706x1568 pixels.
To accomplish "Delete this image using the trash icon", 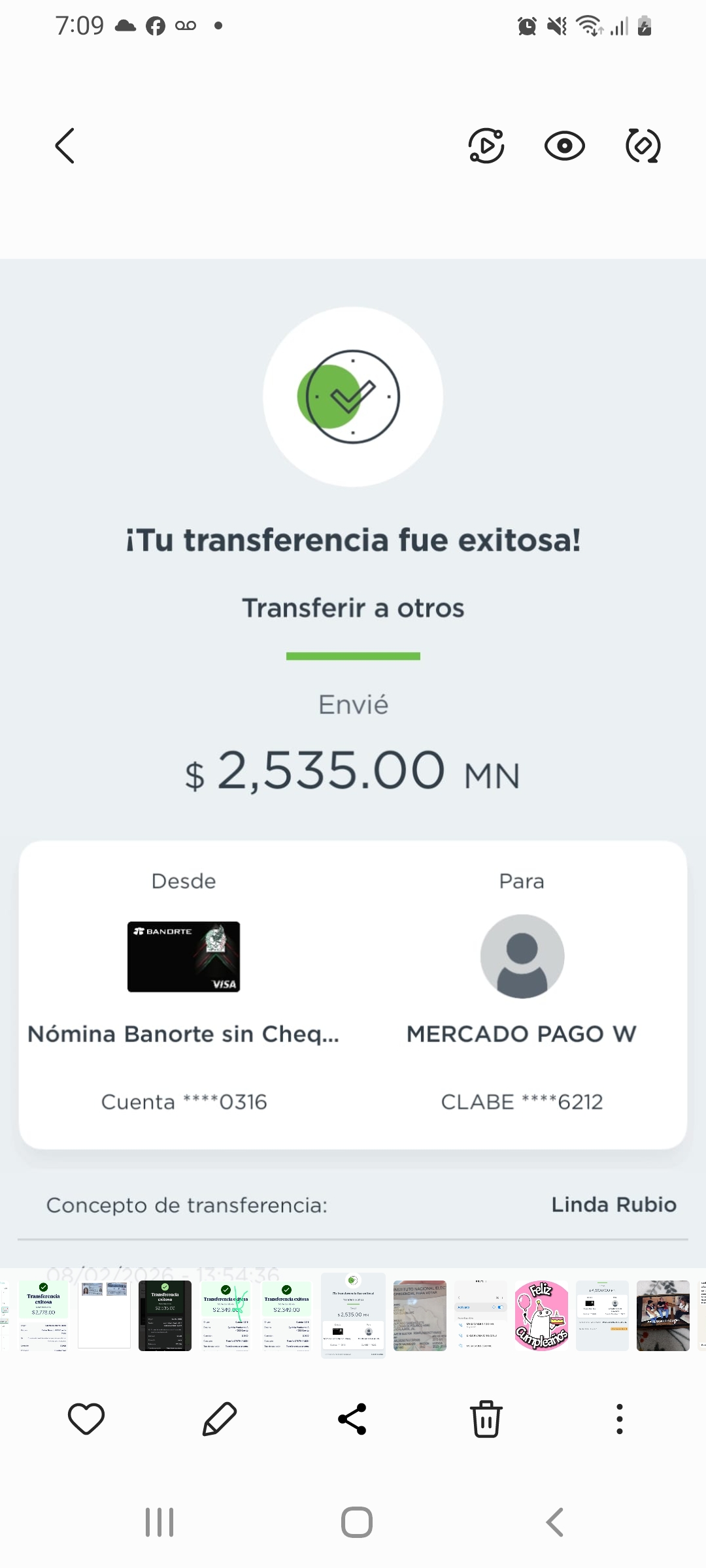I will 486,1418.
